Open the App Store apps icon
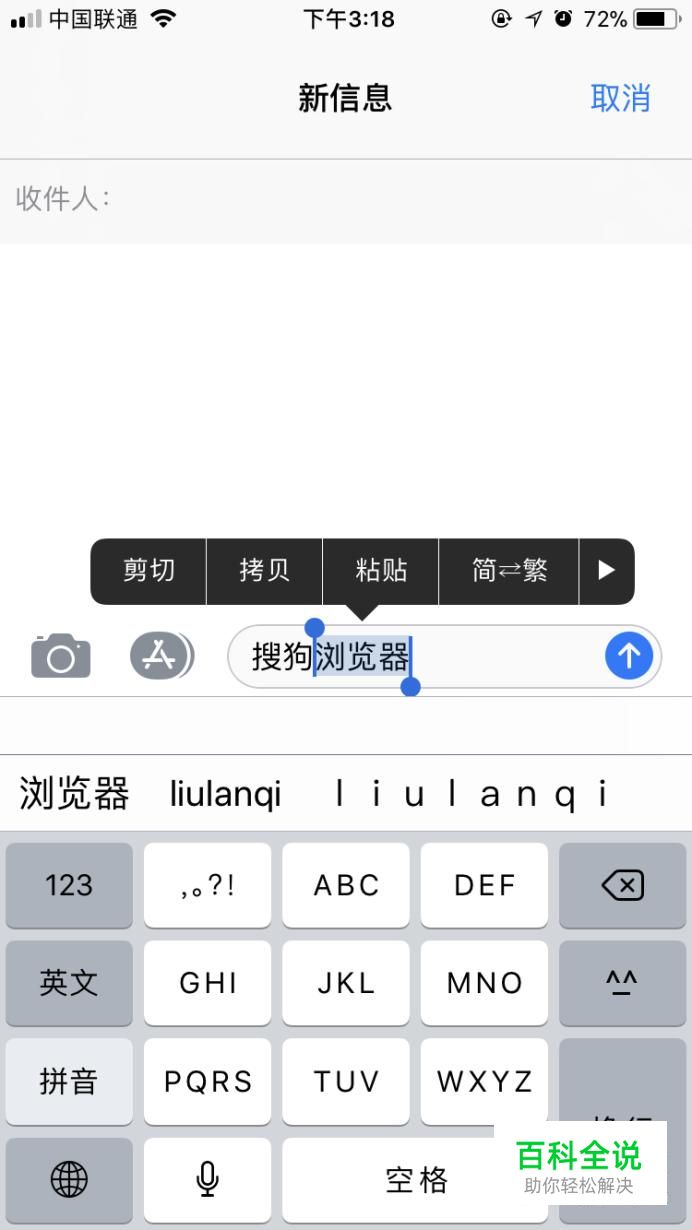Image resolution: width=692 pixels, height=1230 pixels. [x=160, y=656]
